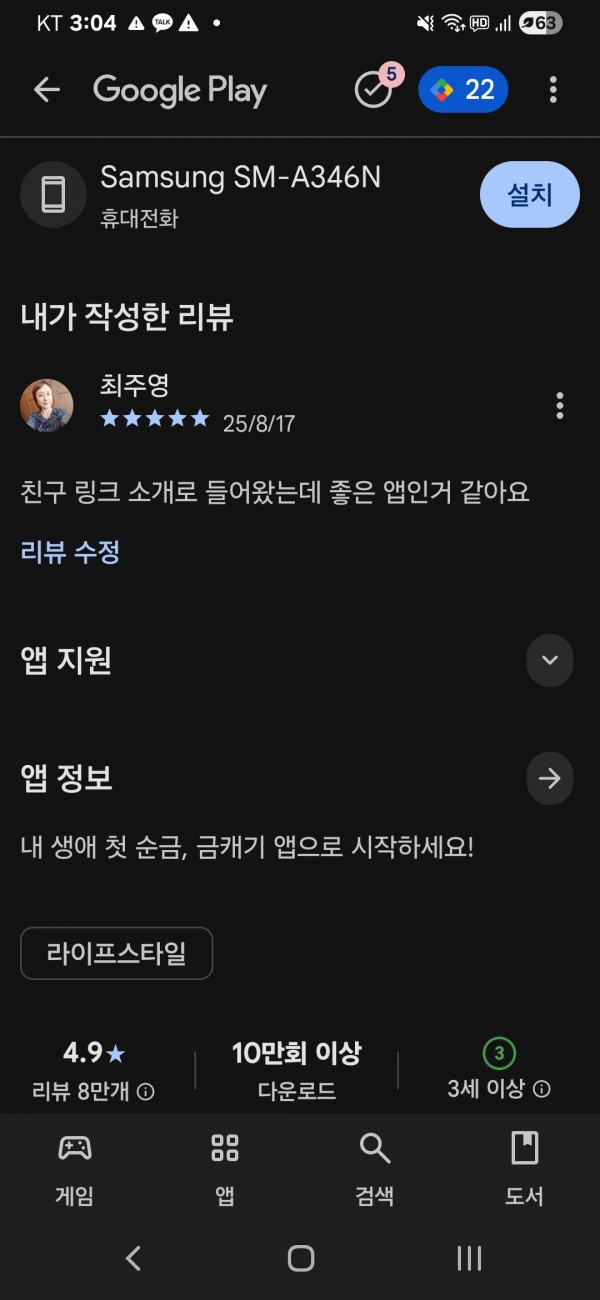Open info icon next to 리뷰 8만개
The width and height of the screenshot is (600, 1300).
[x=146, y=1091]
